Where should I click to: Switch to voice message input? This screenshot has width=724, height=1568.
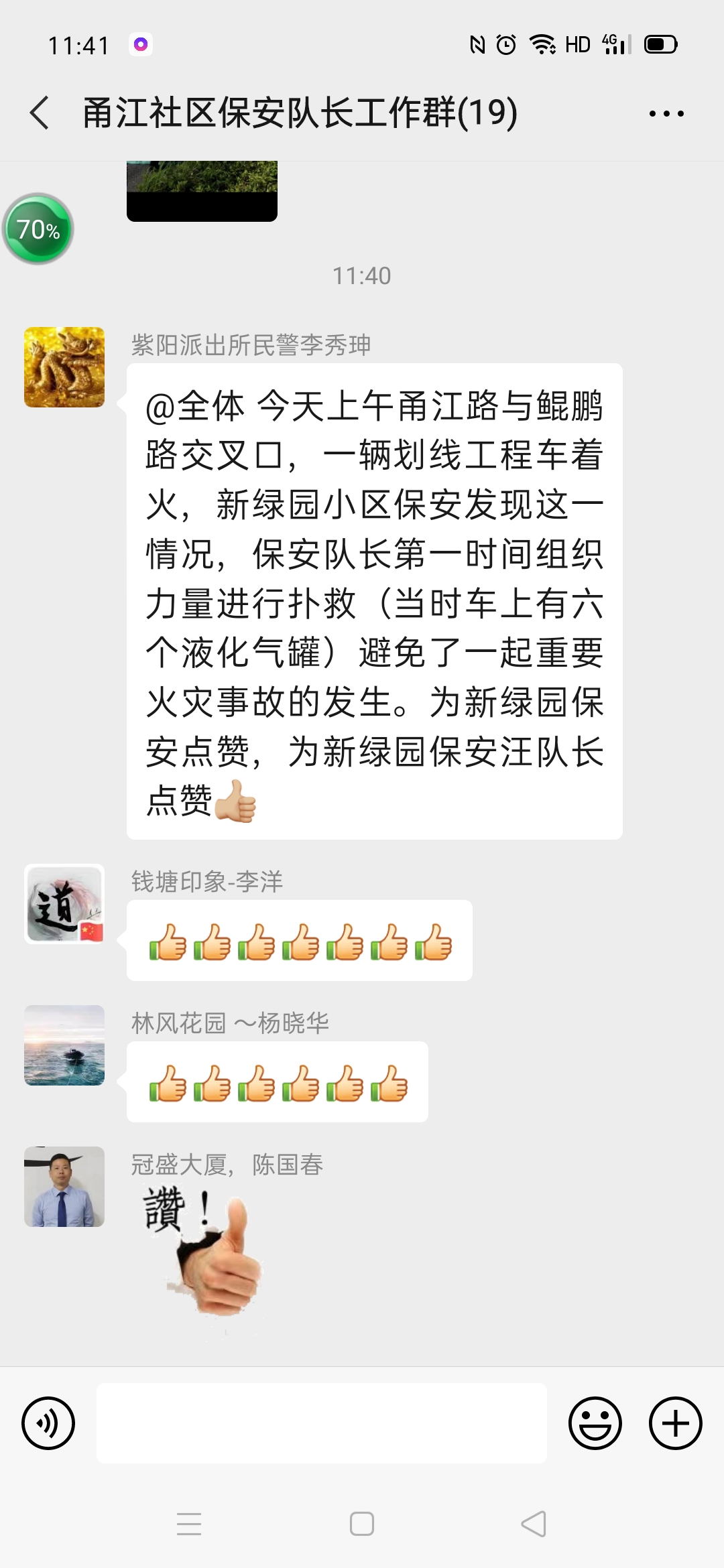click(48, 1423)
